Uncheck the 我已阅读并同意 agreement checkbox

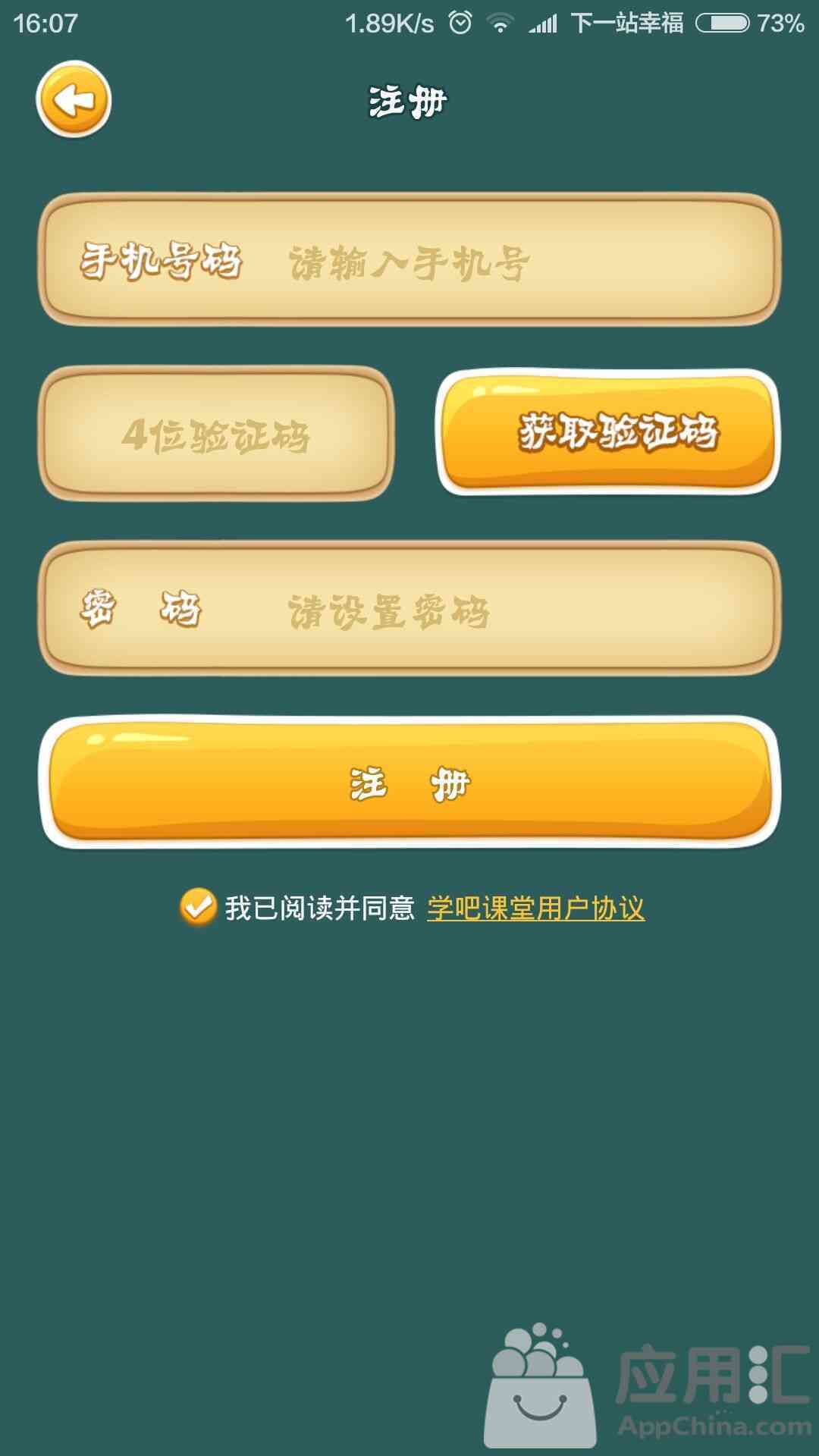[x=198, y=907]
